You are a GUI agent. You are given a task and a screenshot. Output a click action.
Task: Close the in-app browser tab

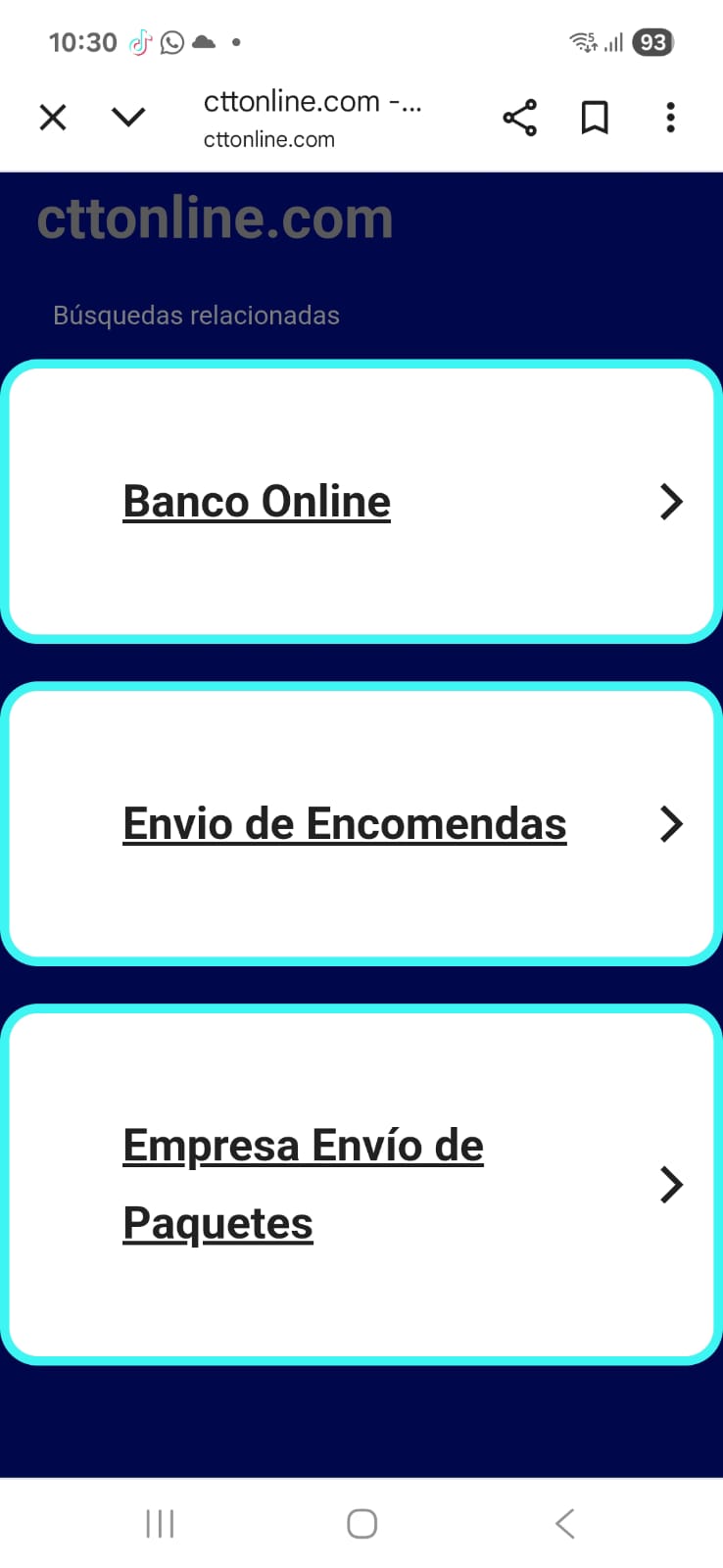[53, 118]
